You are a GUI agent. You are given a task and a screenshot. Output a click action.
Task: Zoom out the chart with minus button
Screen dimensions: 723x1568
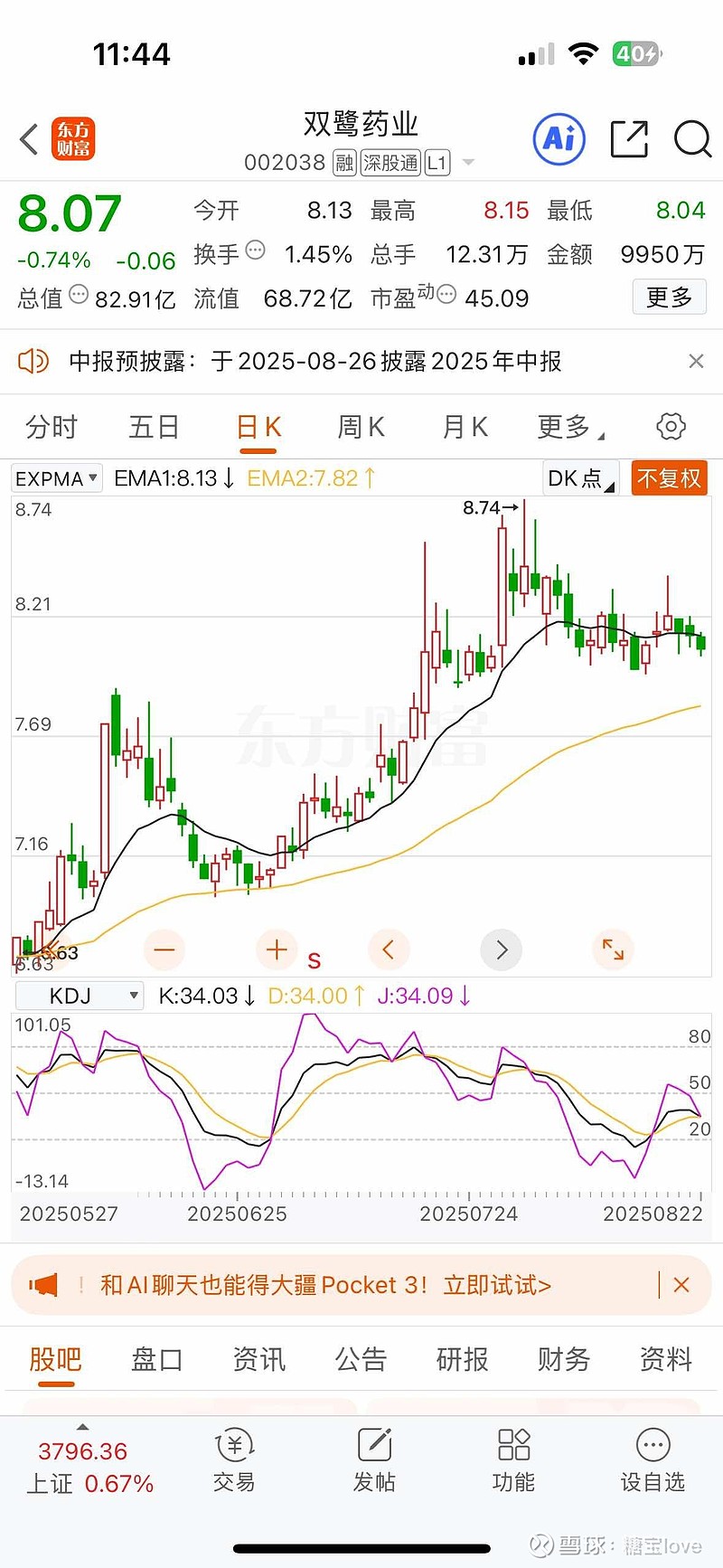(x=164, y=950)
